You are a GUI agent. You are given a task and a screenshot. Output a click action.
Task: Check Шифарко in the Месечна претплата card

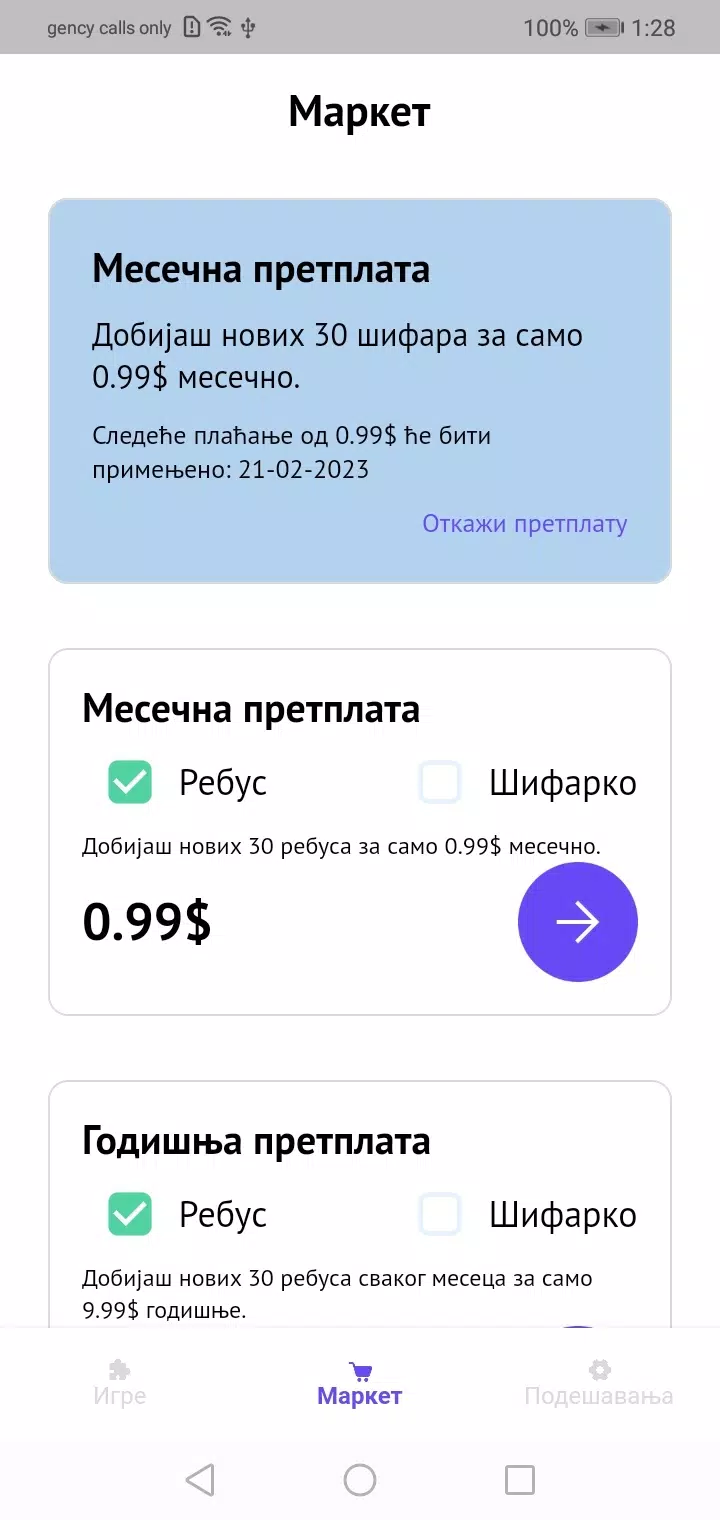pos(440,782)
